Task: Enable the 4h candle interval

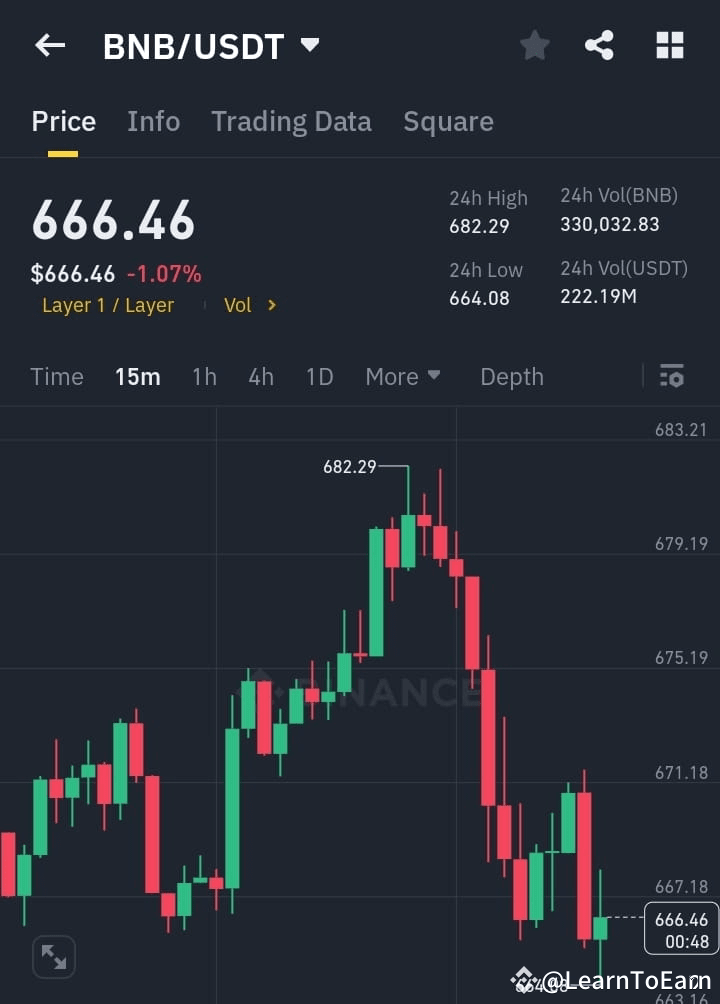Action: tap(260, 377)
